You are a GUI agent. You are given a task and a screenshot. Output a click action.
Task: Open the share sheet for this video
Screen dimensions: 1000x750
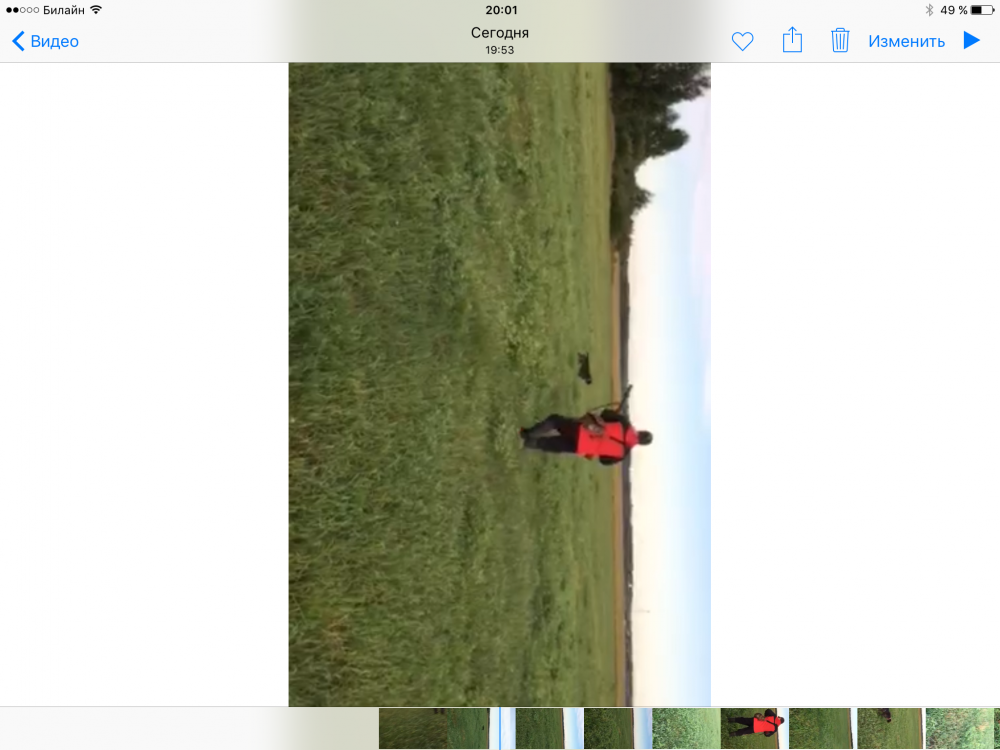(x=792, y=40)
